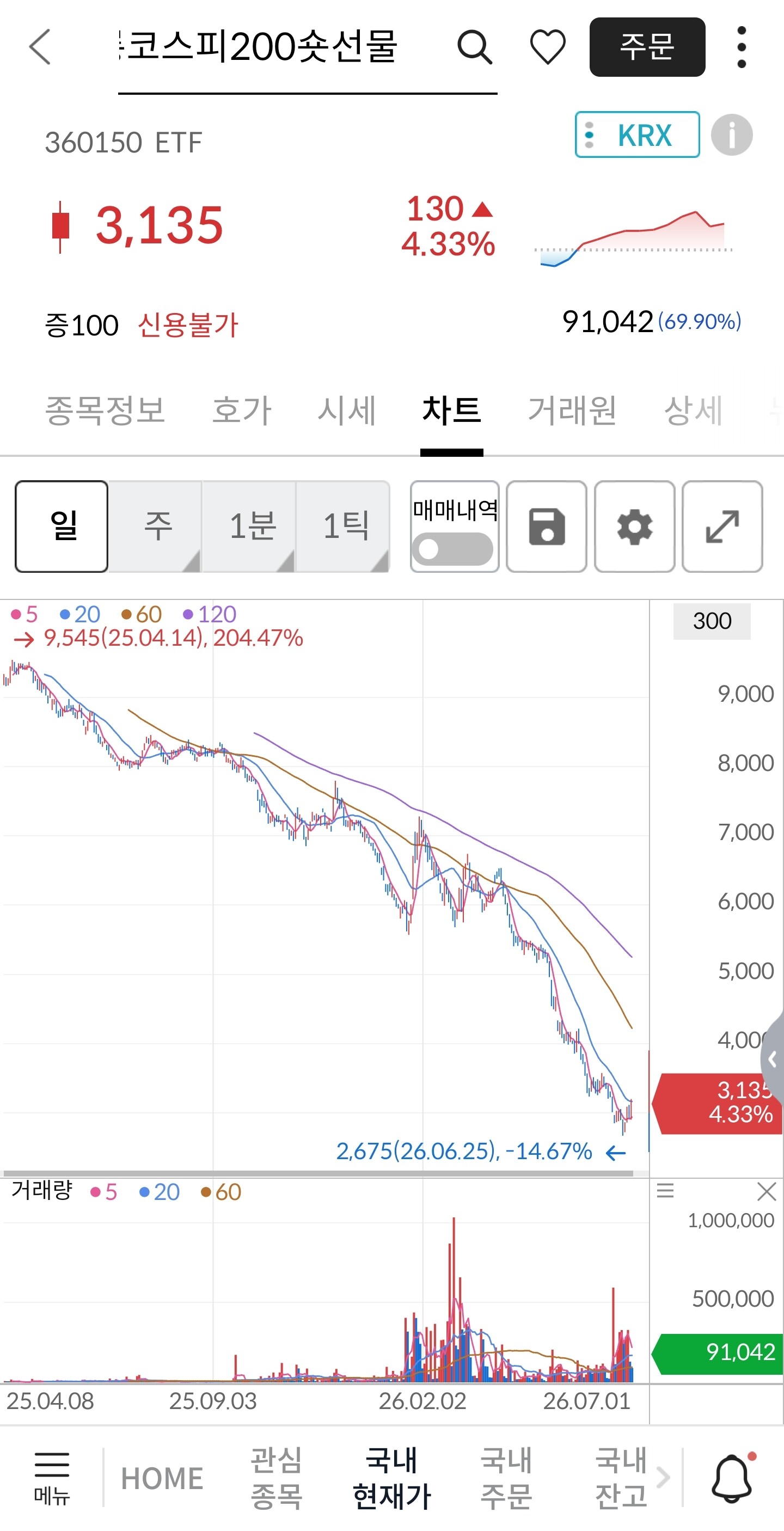Image resolution: width=784 pixels, height=1531 pixels.
Task: Switch to the 종목정보 tab
Action: pyautogui.click(x=105, y=411)
